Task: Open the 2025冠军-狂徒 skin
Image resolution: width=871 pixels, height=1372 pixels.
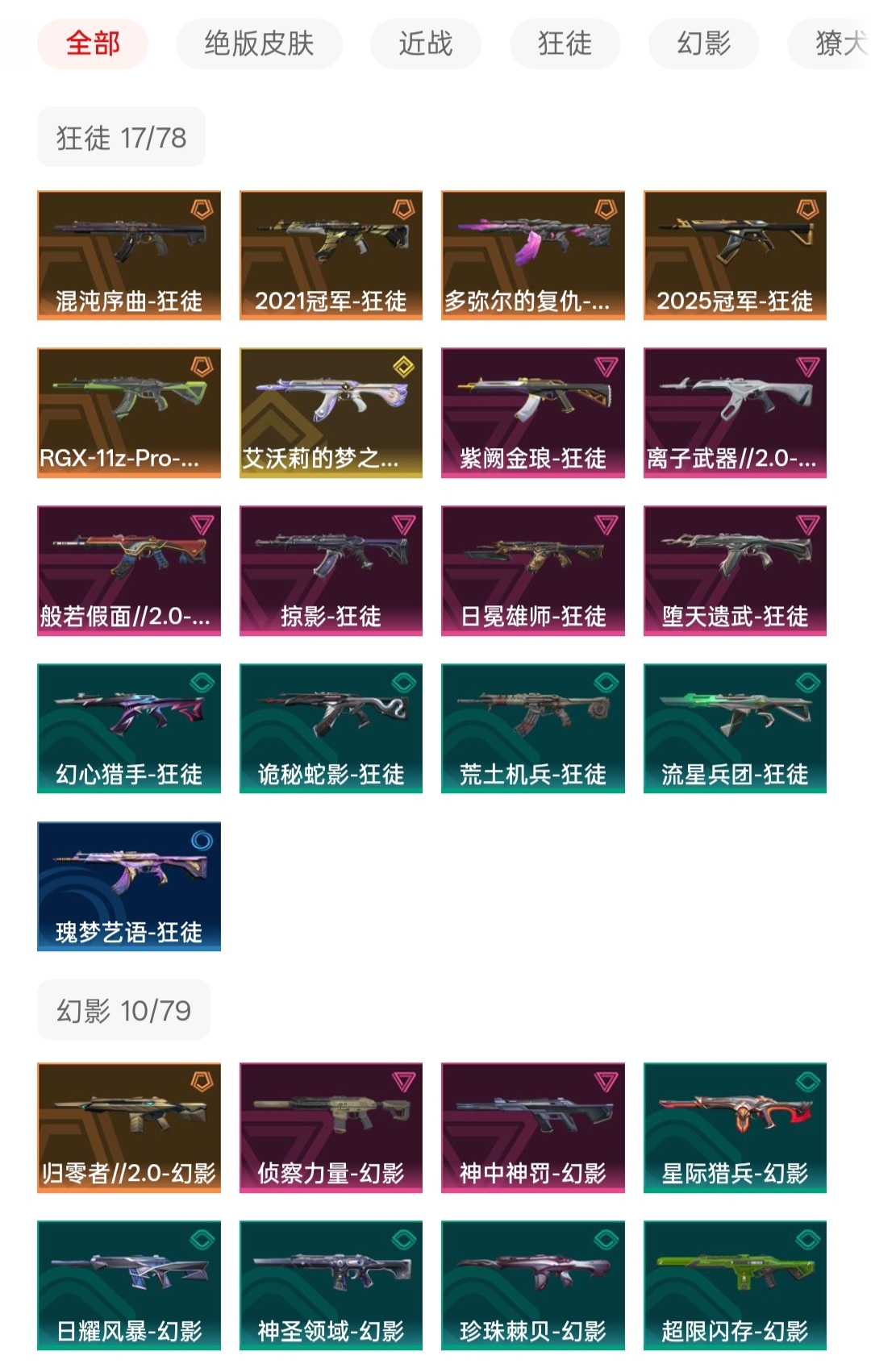Action: coord(735,255)
